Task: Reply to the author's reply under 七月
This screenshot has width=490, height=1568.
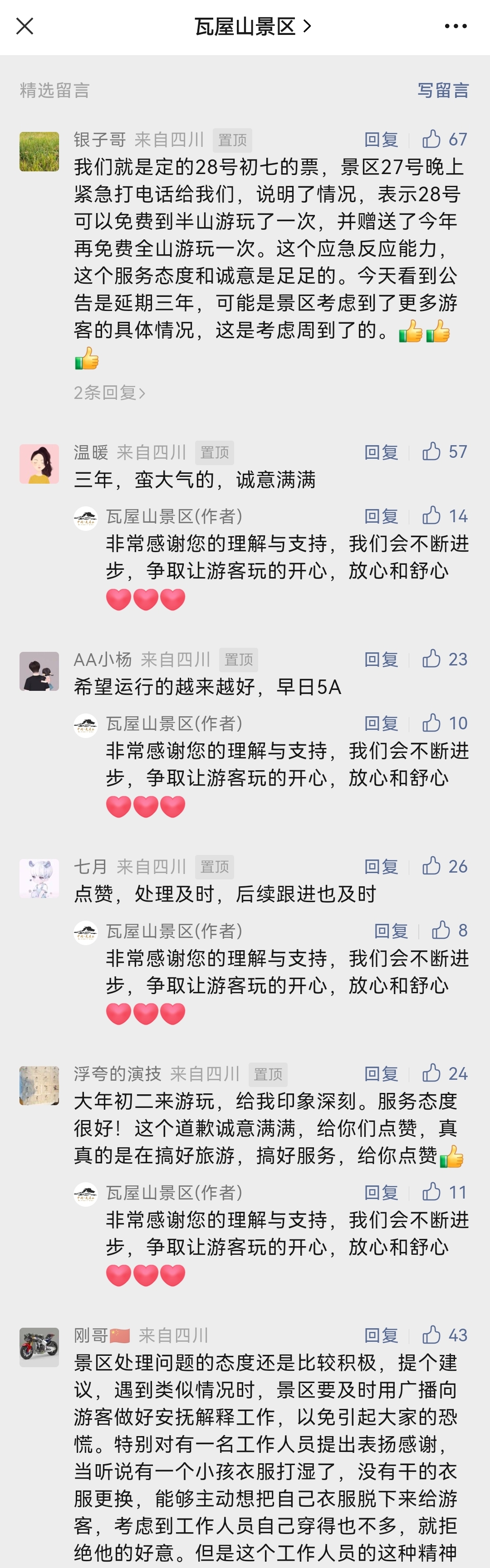Action: tap(391, 931)
